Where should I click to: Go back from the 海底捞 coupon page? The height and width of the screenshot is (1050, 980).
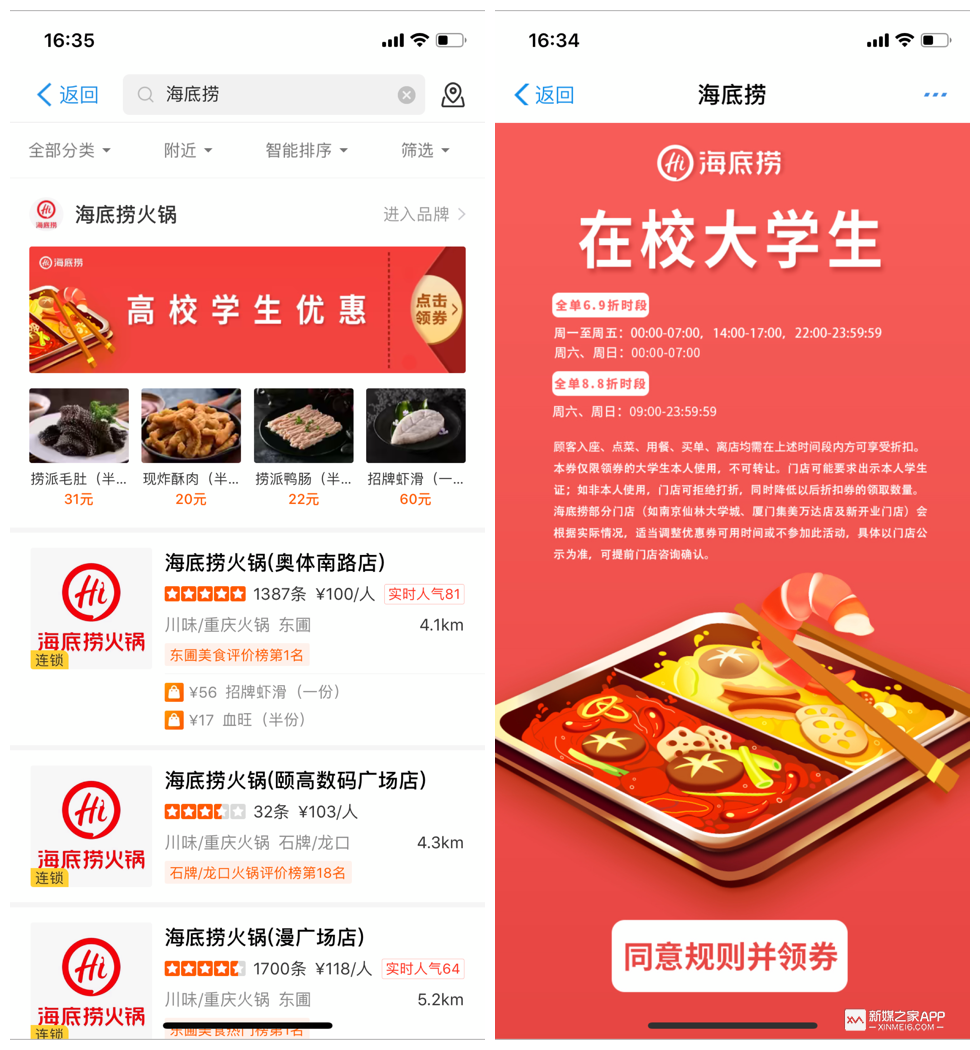pyautogui.click(x=543, y=95)
